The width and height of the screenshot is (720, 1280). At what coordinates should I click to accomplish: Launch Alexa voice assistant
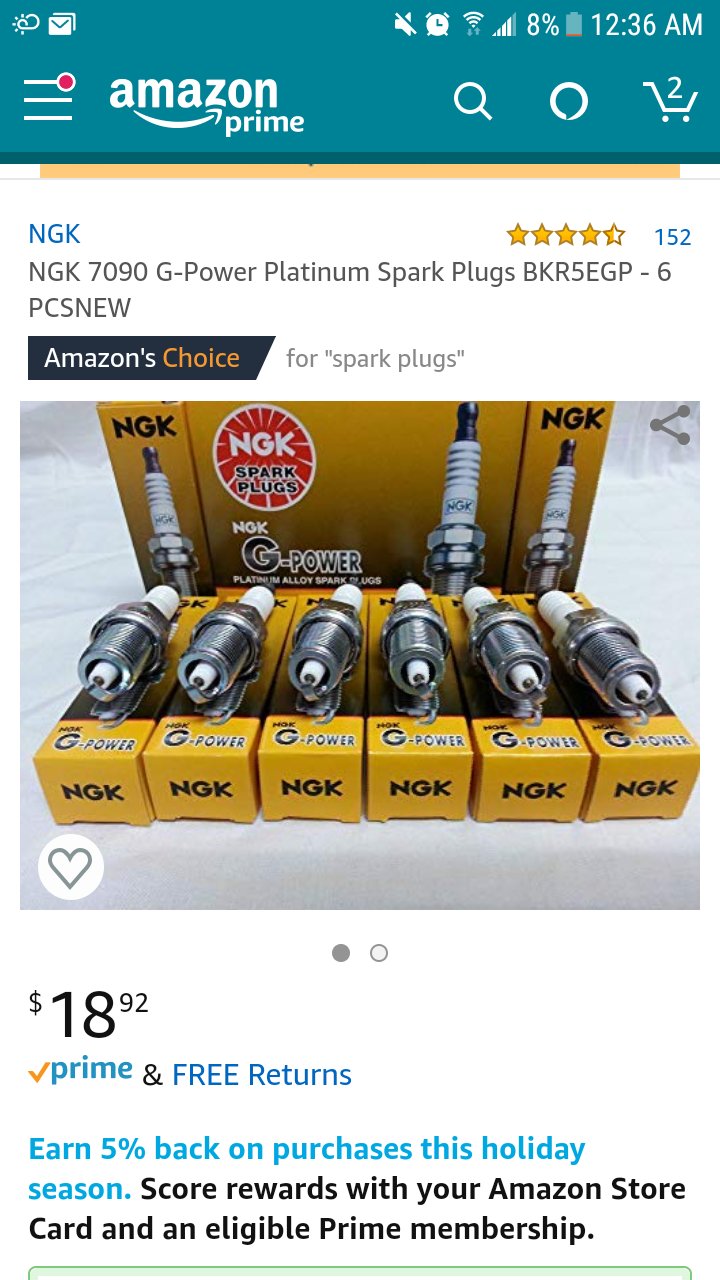tap(569, 101)
